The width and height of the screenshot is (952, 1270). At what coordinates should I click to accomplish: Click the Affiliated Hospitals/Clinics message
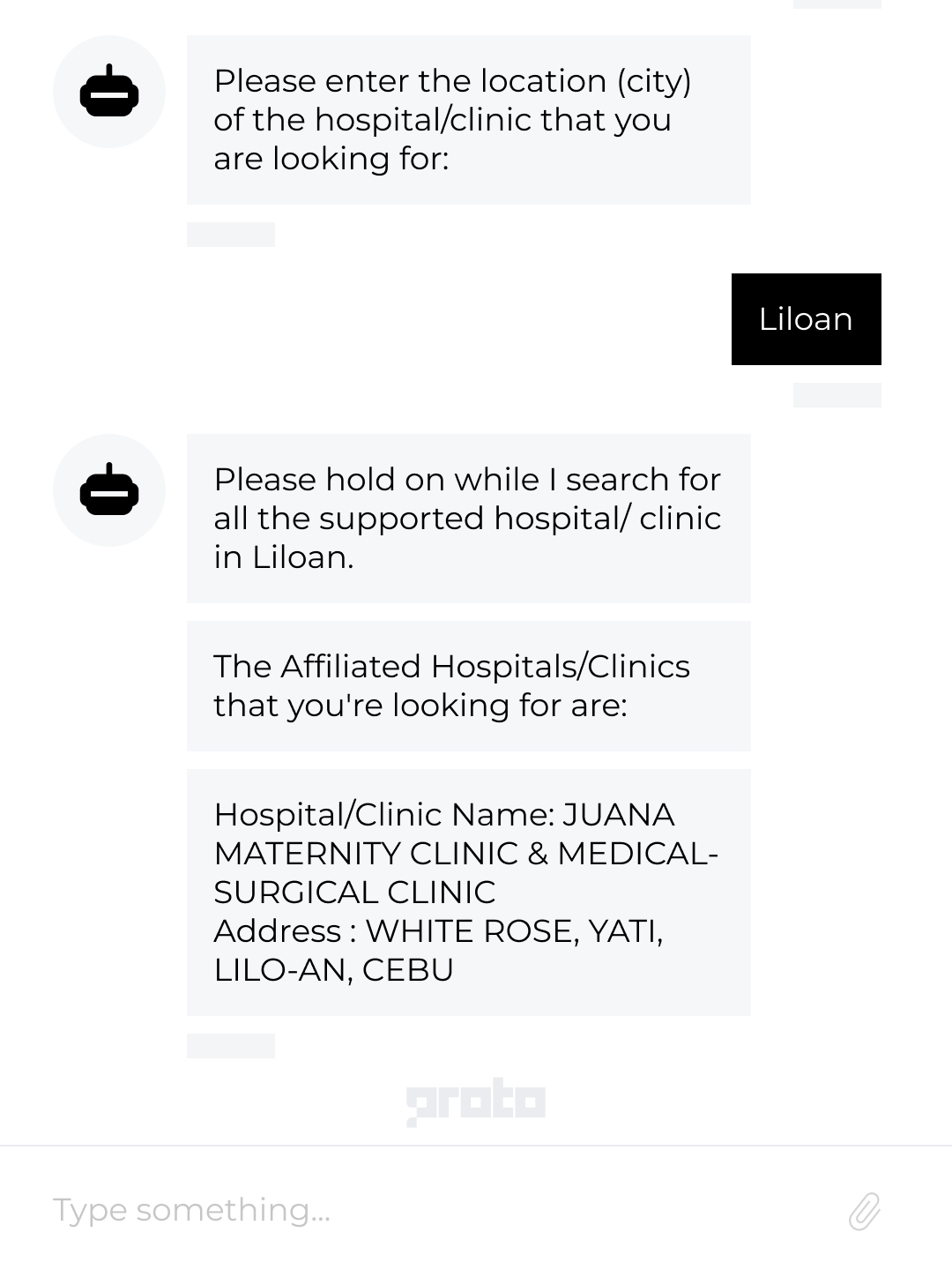pyautogui.click(x=469, y=685)
